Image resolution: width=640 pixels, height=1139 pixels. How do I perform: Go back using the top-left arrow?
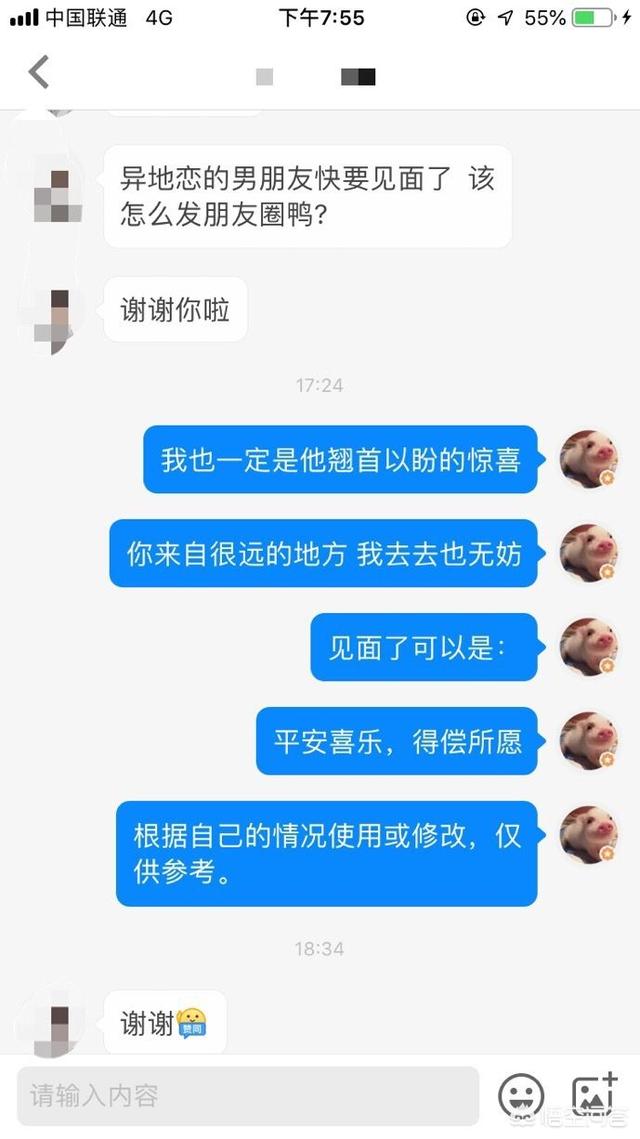38,72
